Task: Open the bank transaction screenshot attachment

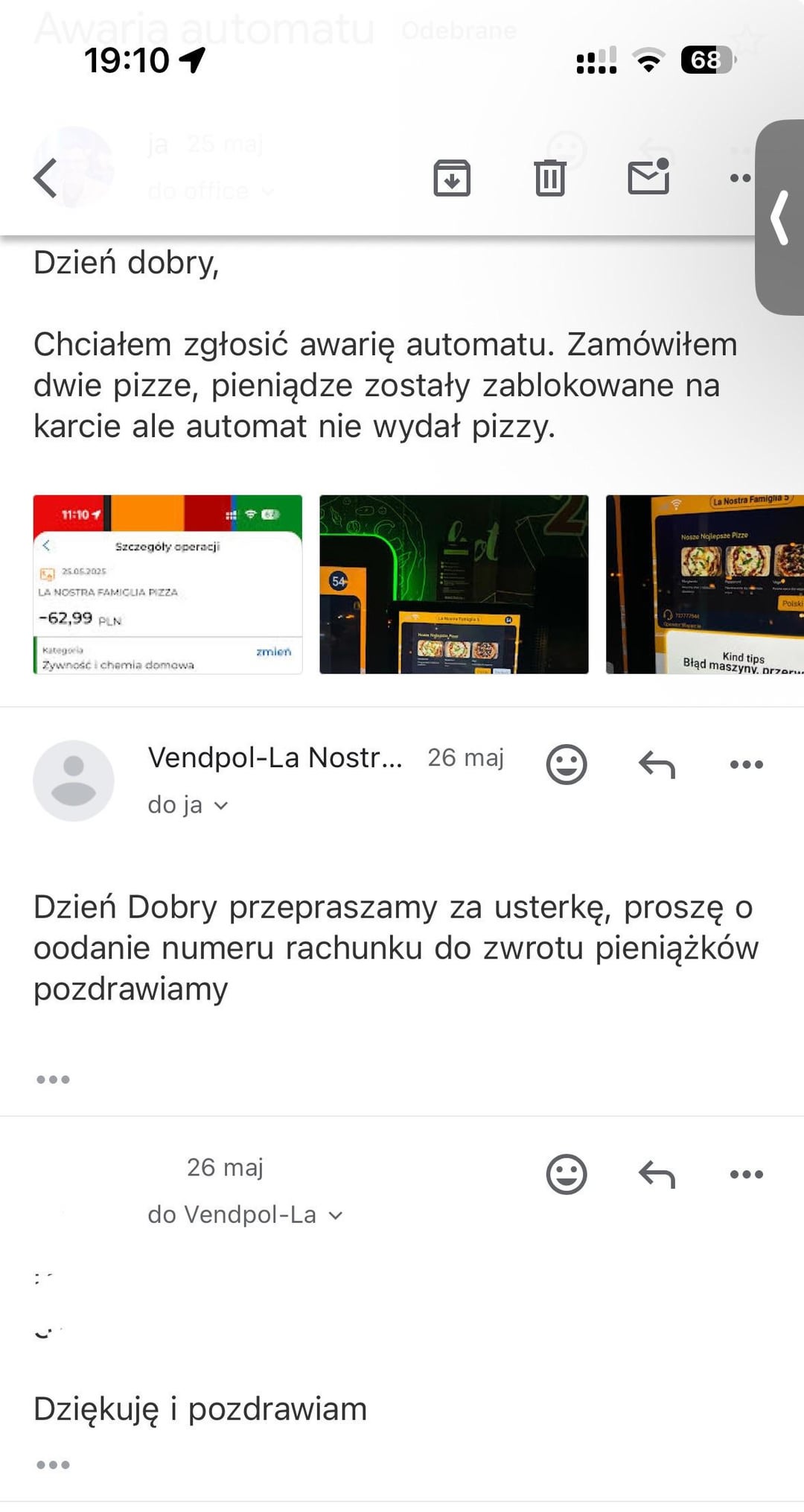Action: click(167, 585)
